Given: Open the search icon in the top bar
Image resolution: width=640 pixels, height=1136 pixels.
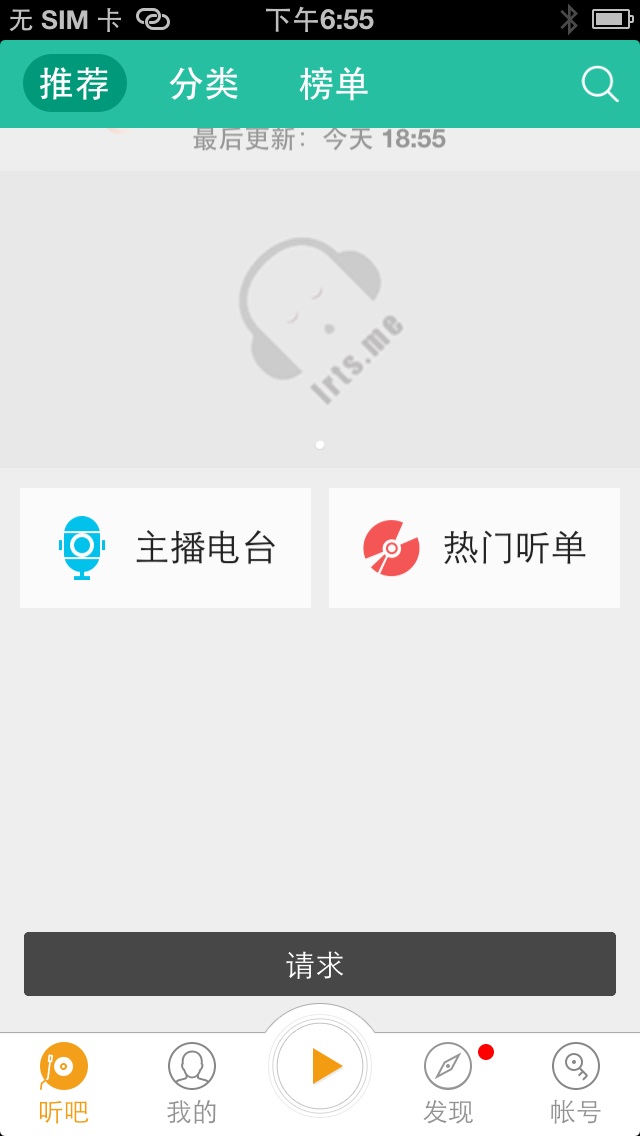Looking at the screenshot, I should coord(600,84).
